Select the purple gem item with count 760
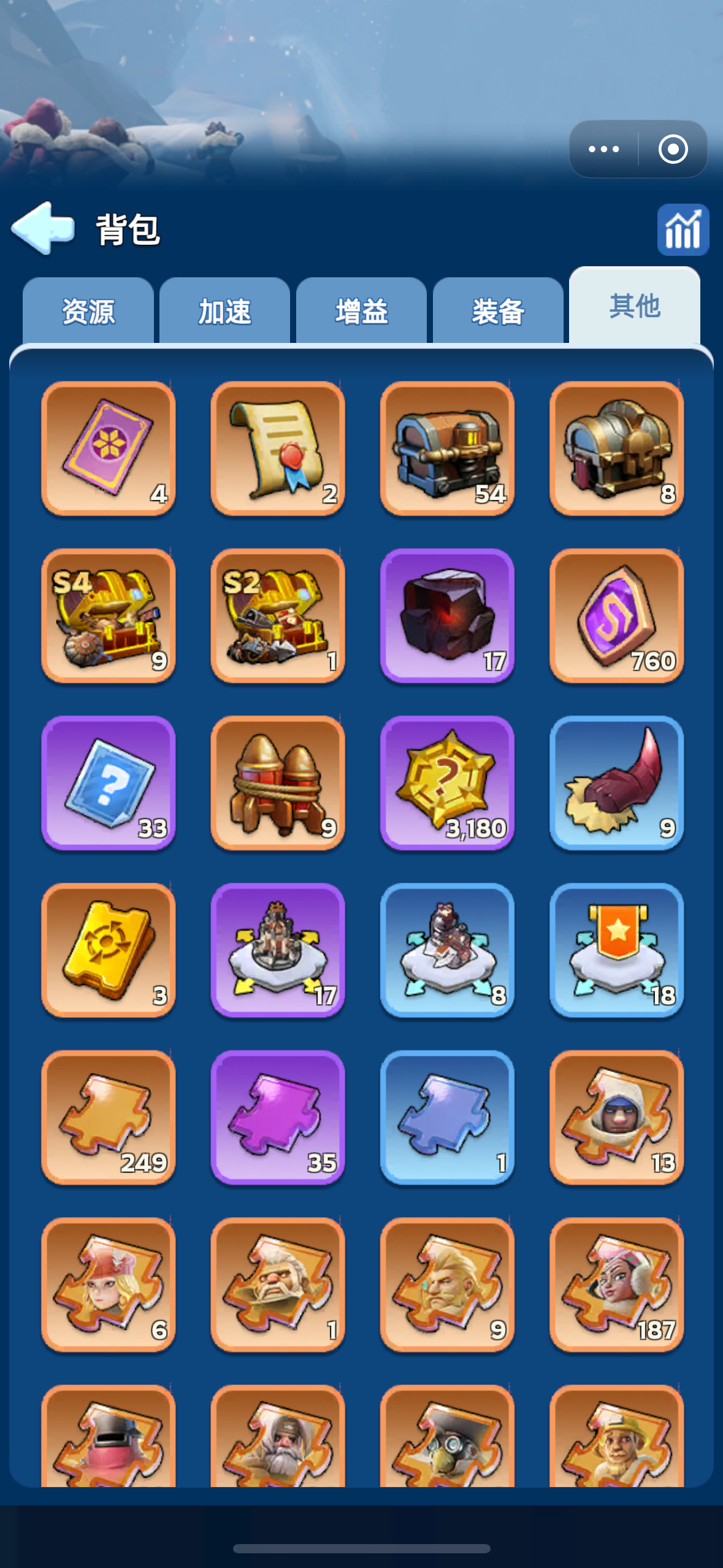The width and height of the screenshot is (723, 1568). [616, 615]
